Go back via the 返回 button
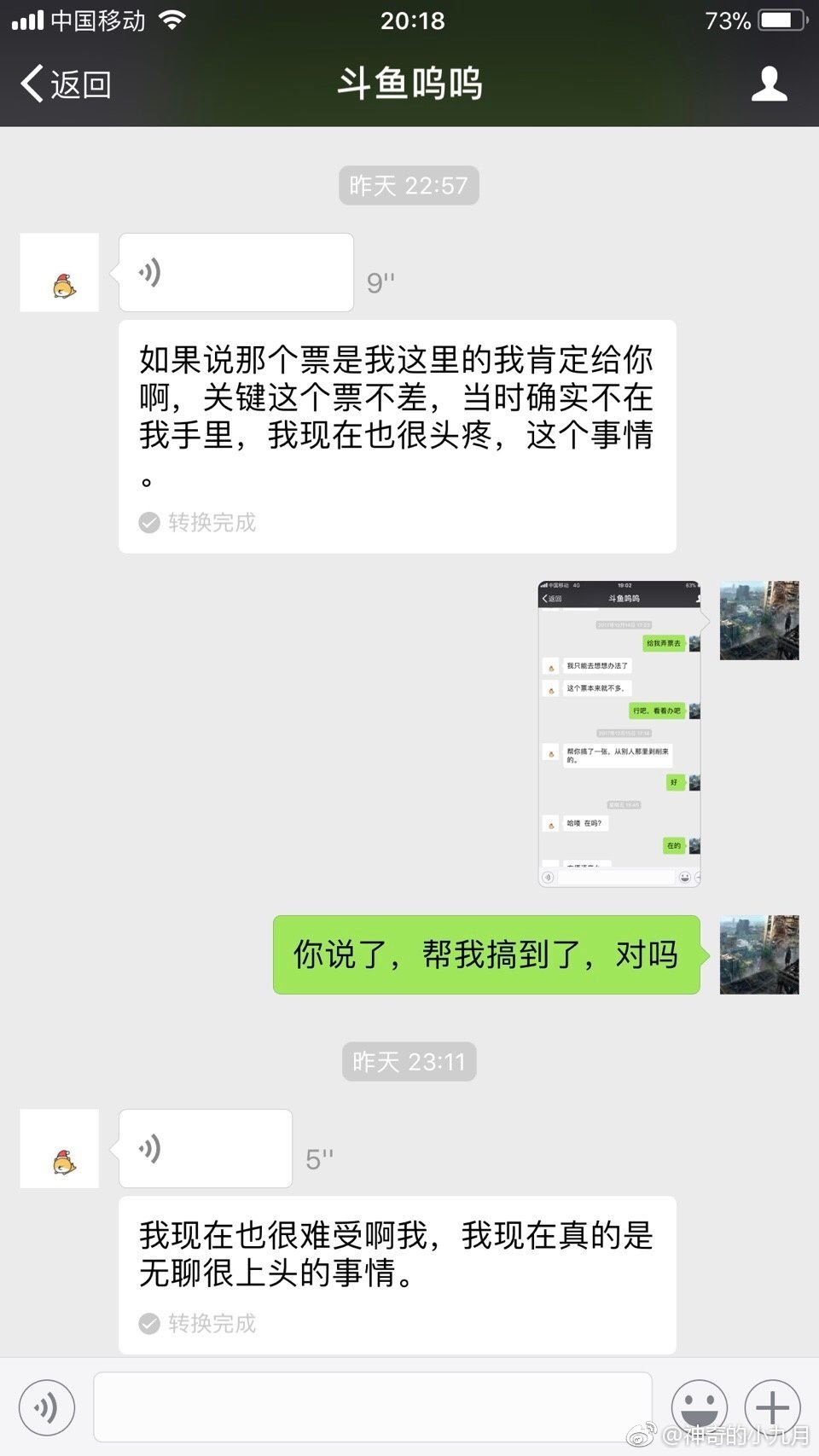 pos(67,84)
